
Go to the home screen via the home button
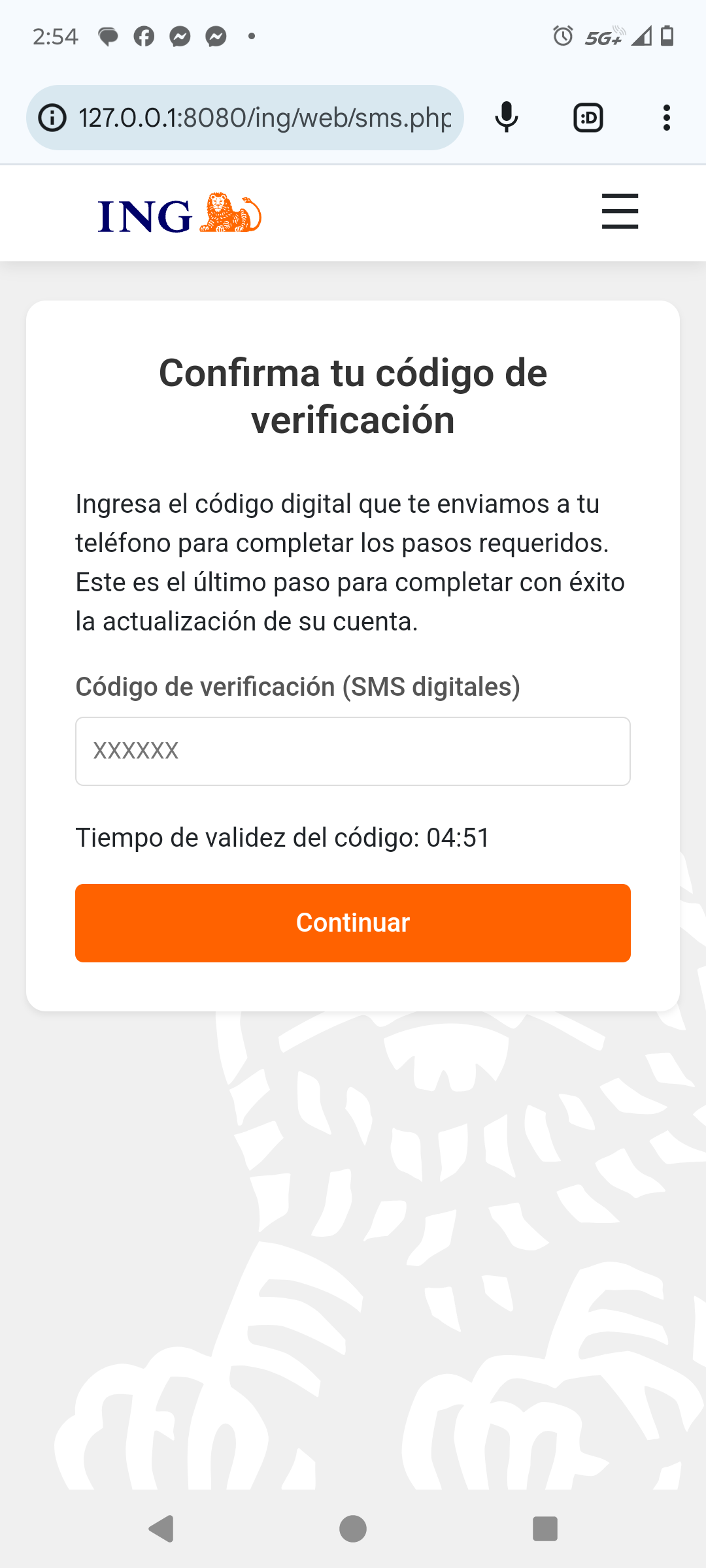tap(353, 1529)
